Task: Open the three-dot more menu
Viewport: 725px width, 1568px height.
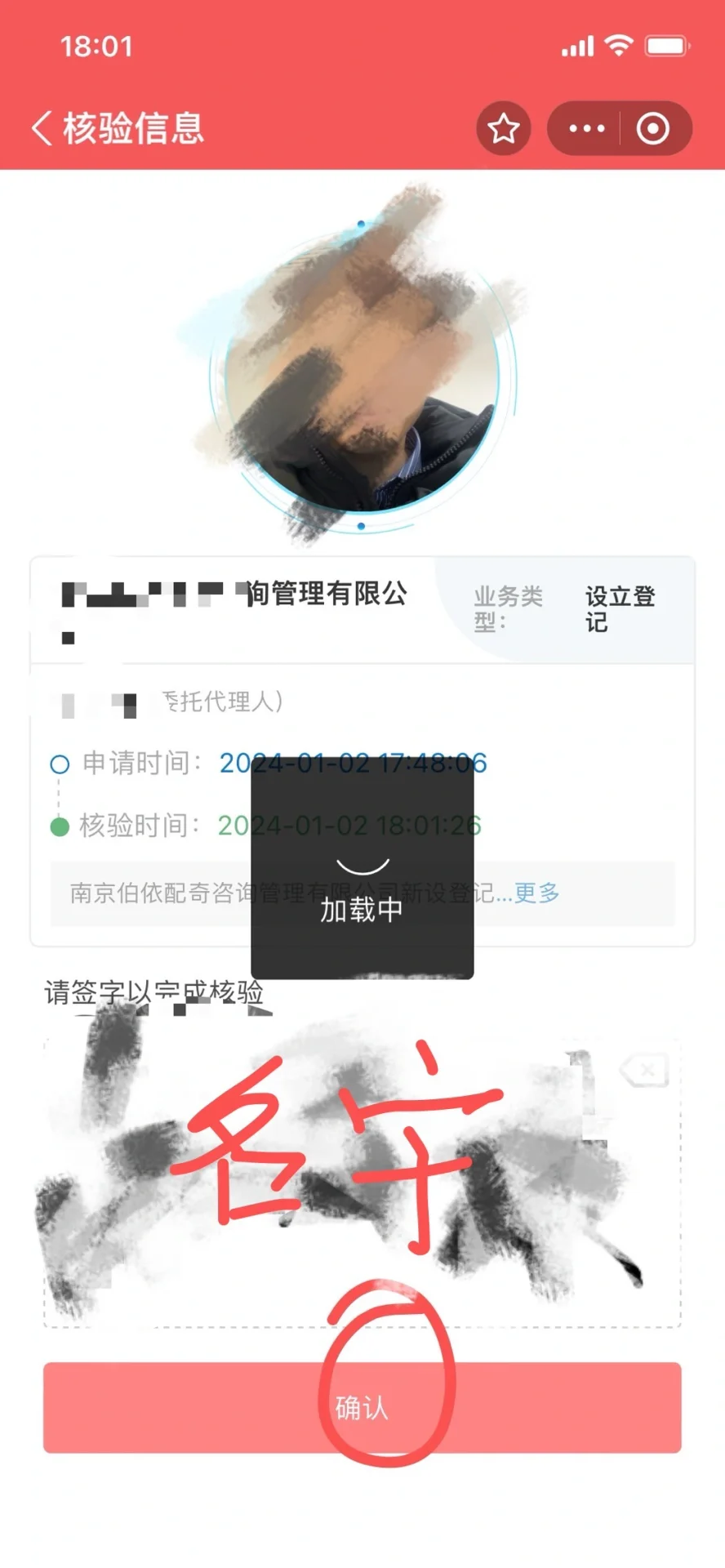Action: point(586,128)
